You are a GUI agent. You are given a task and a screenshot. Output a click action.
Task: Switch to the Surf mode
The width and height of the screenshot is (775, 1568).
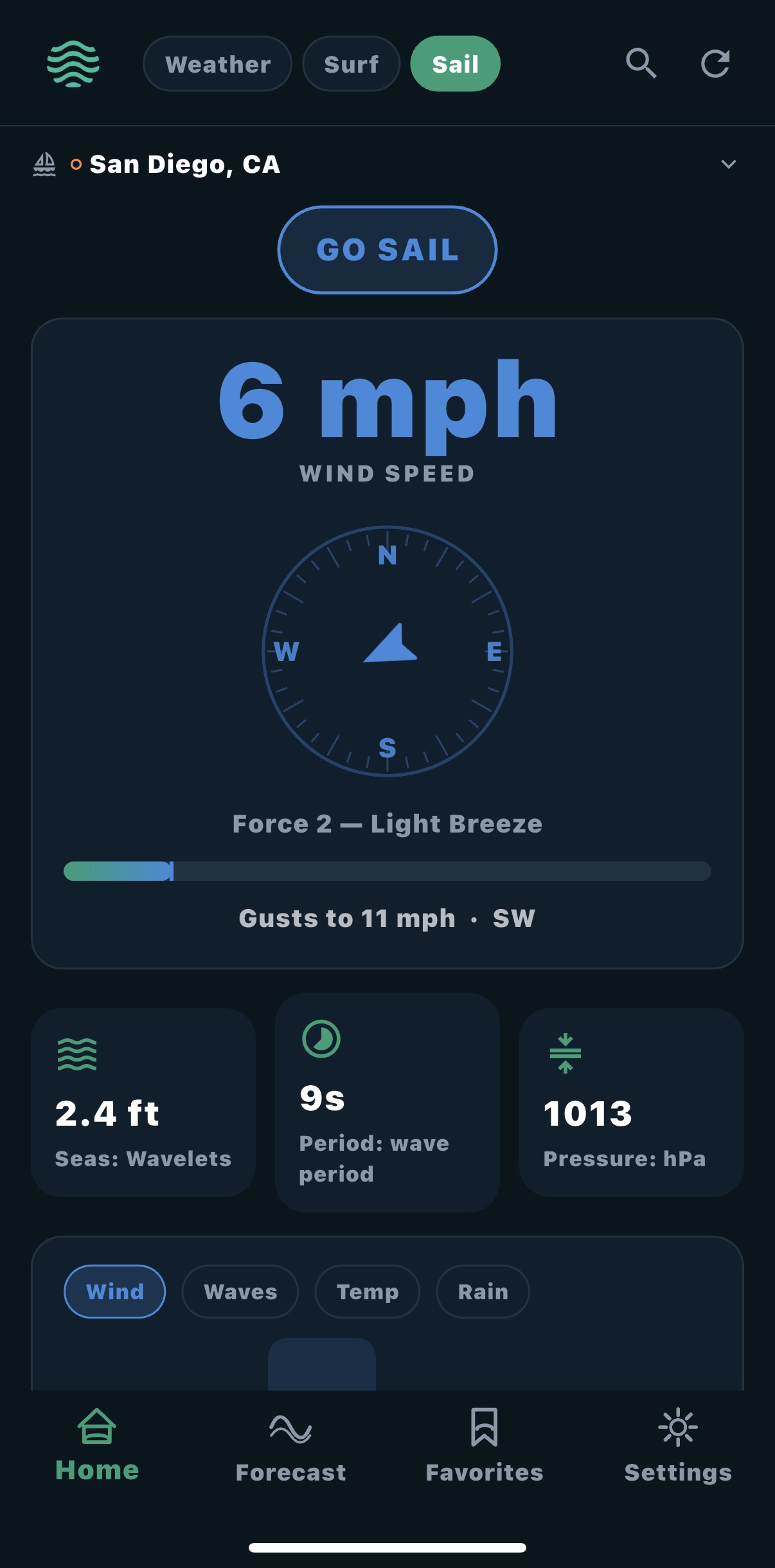tap(351, 64)
